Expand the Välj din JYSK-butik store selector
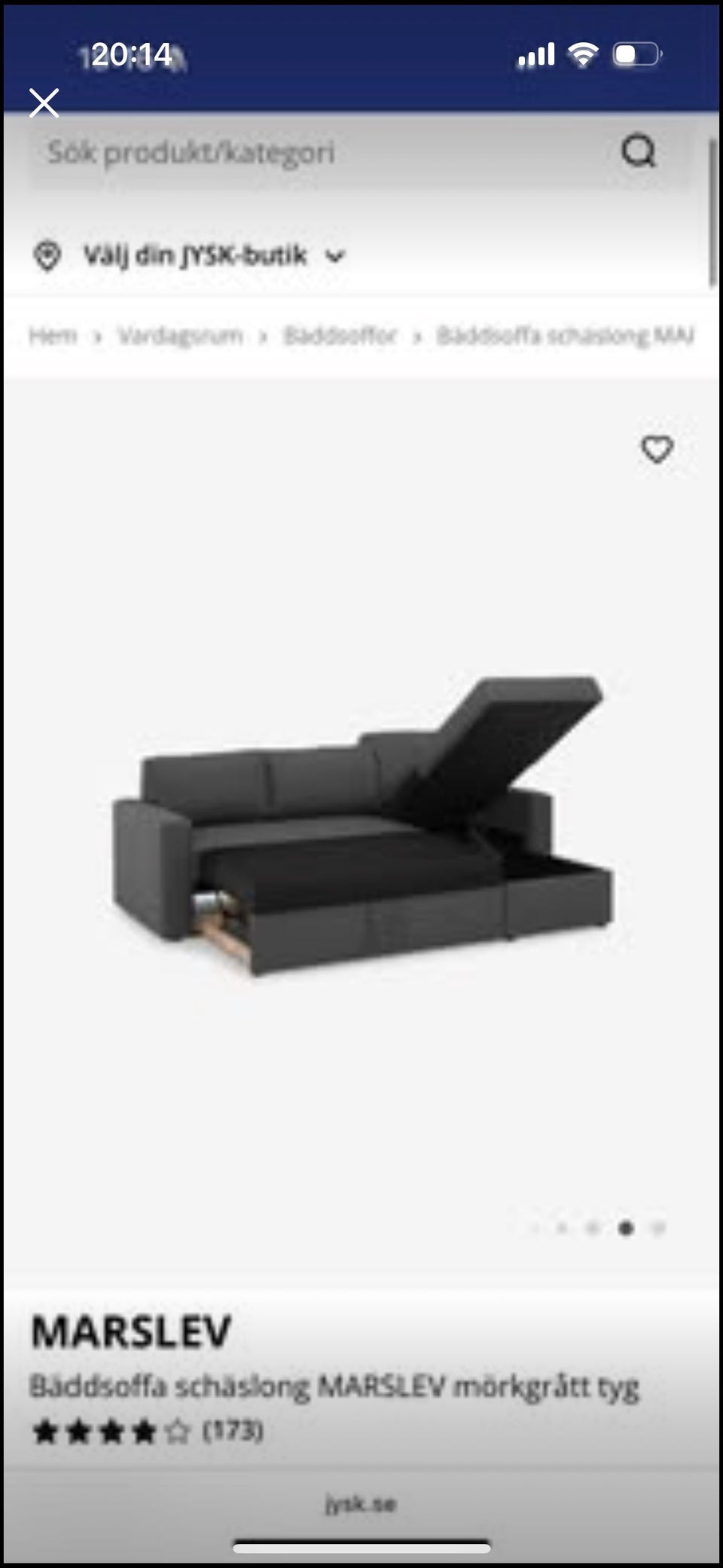The width and height of the screenshot is (723, 1568). point(190,256)
